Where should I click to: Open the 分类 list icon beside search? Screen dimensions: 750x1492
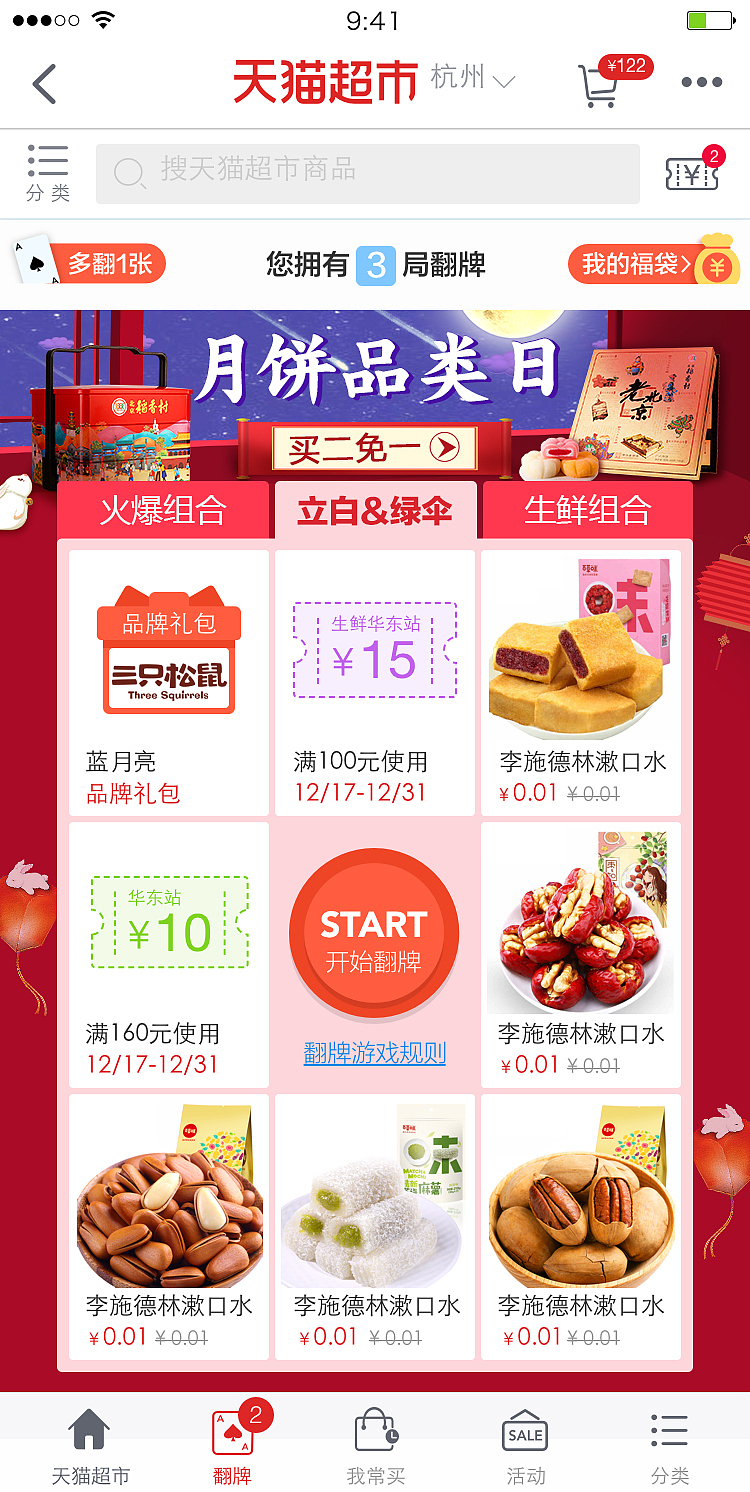coord(48,173)
